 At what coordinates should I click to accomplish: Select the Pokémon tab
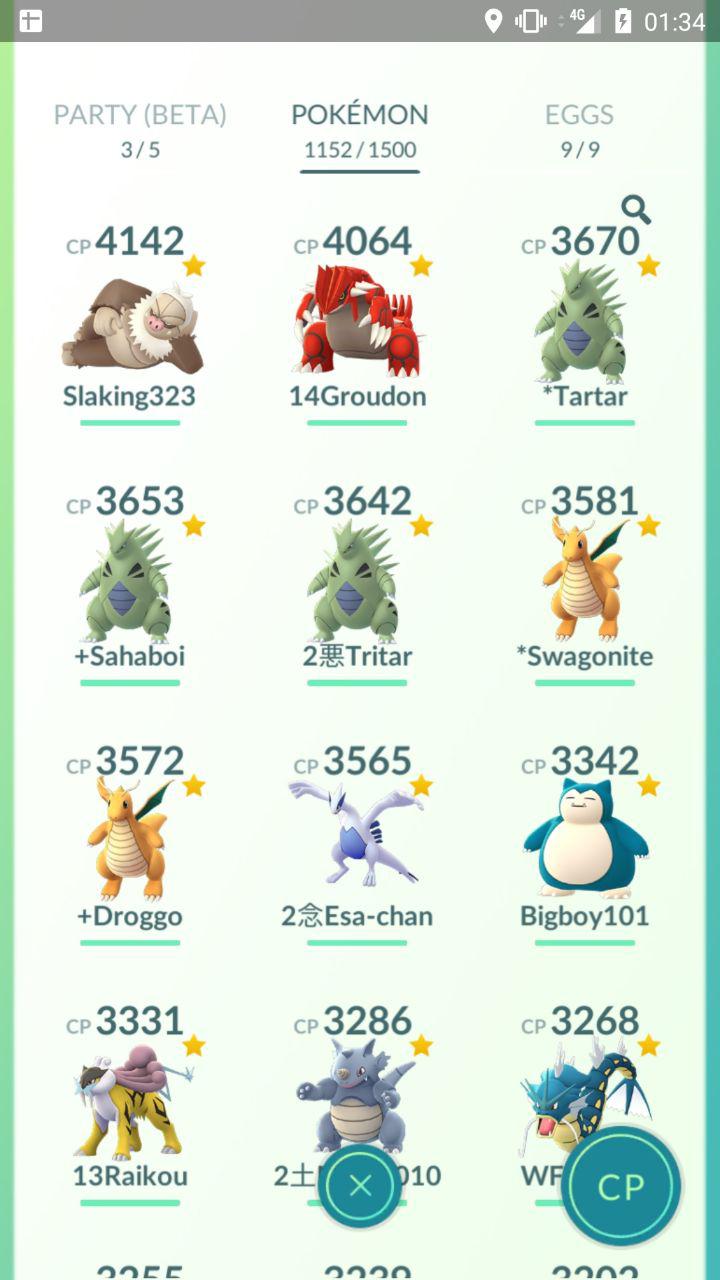[x=360, y=131]
